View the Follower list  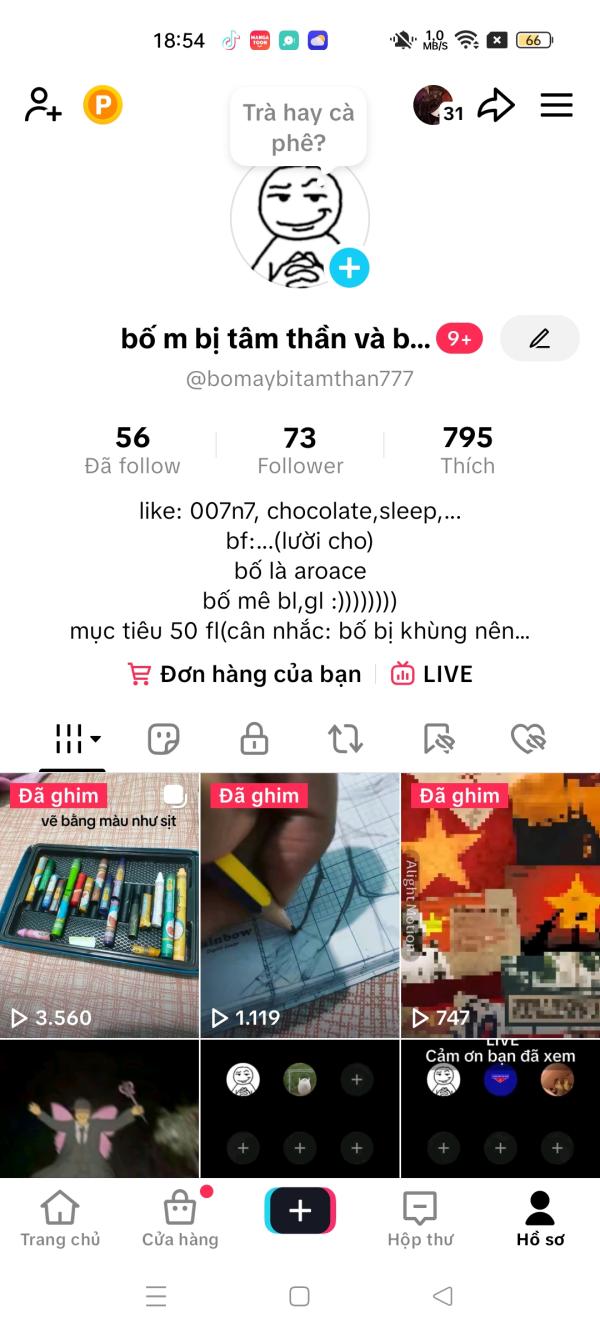pos(300,450)
